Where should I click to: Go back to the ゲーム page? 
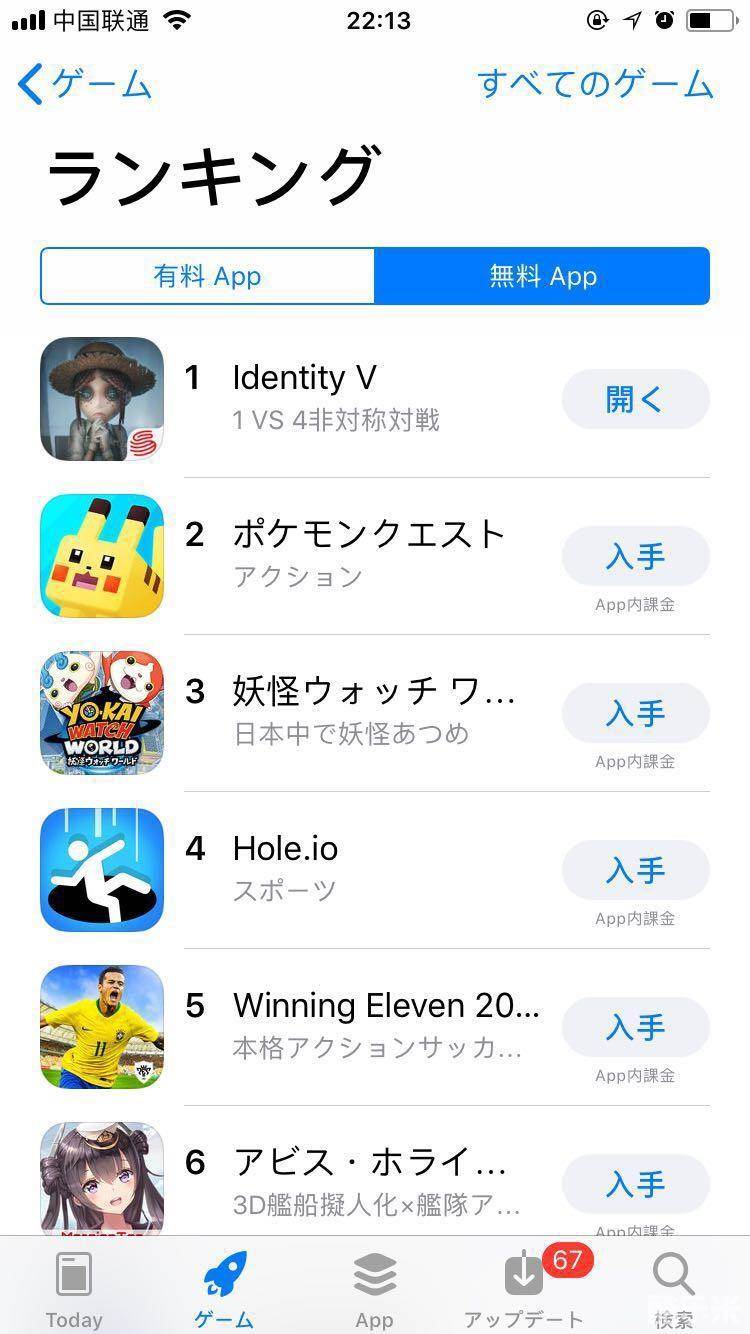coord(85,85)
